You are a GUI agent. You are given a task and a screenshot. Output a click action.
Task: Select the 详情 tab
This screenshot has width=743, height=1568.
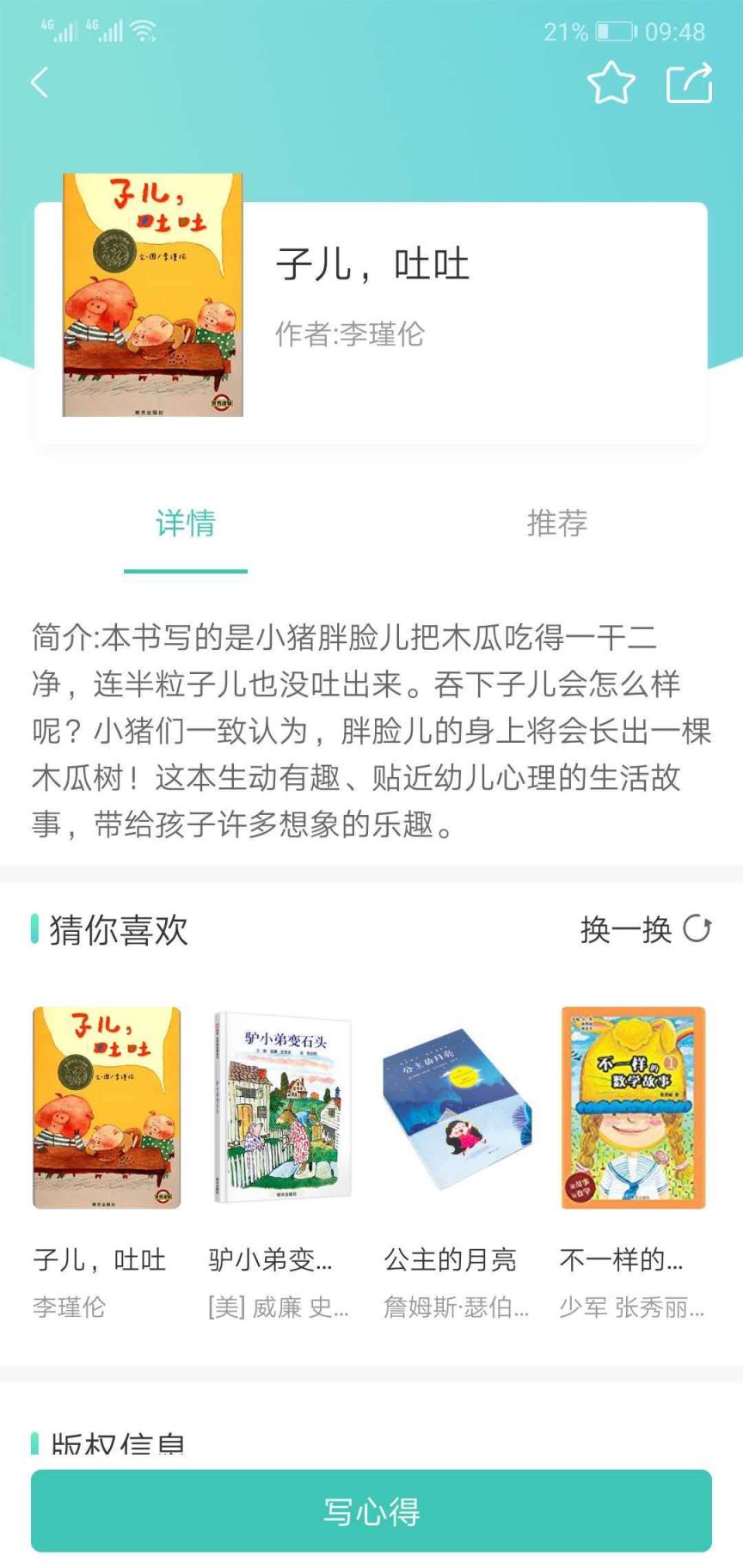pyautogui.click(x=186, y=524)
